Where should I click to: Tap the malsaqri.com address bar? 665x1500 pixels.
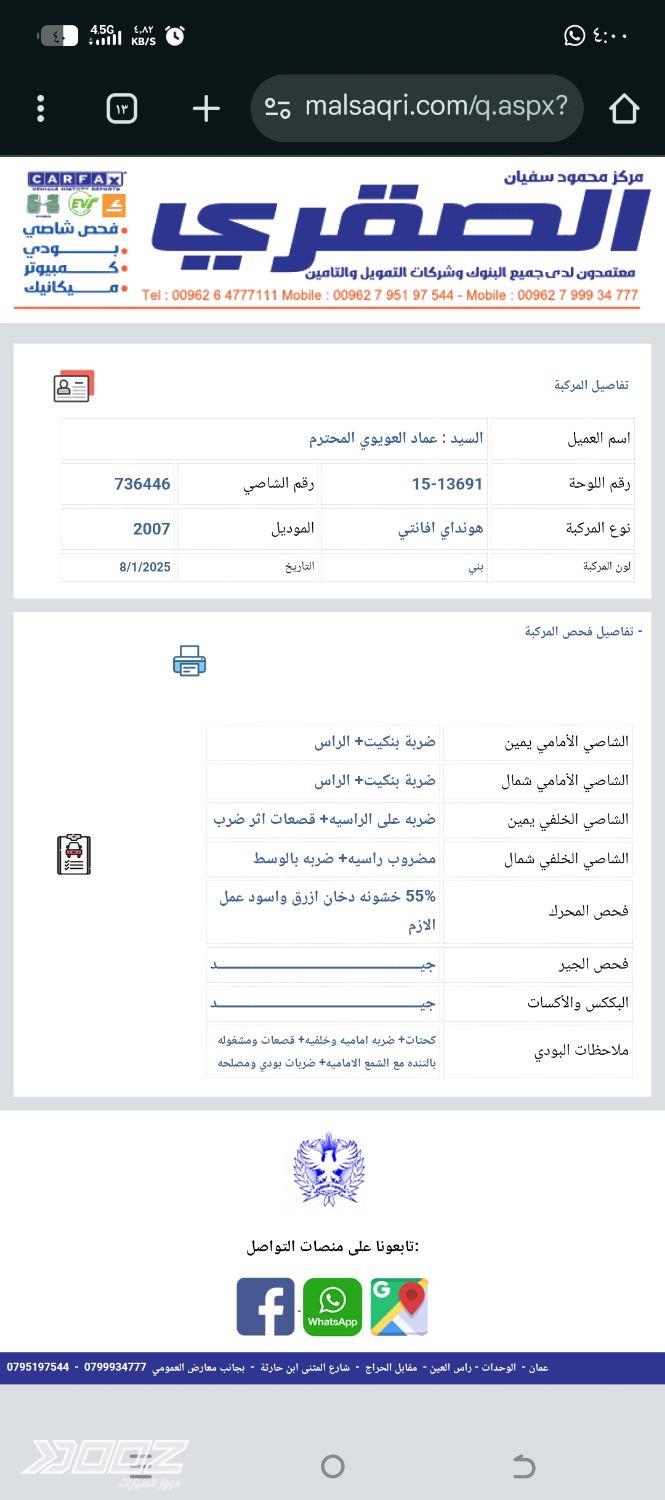coord(418,108)
